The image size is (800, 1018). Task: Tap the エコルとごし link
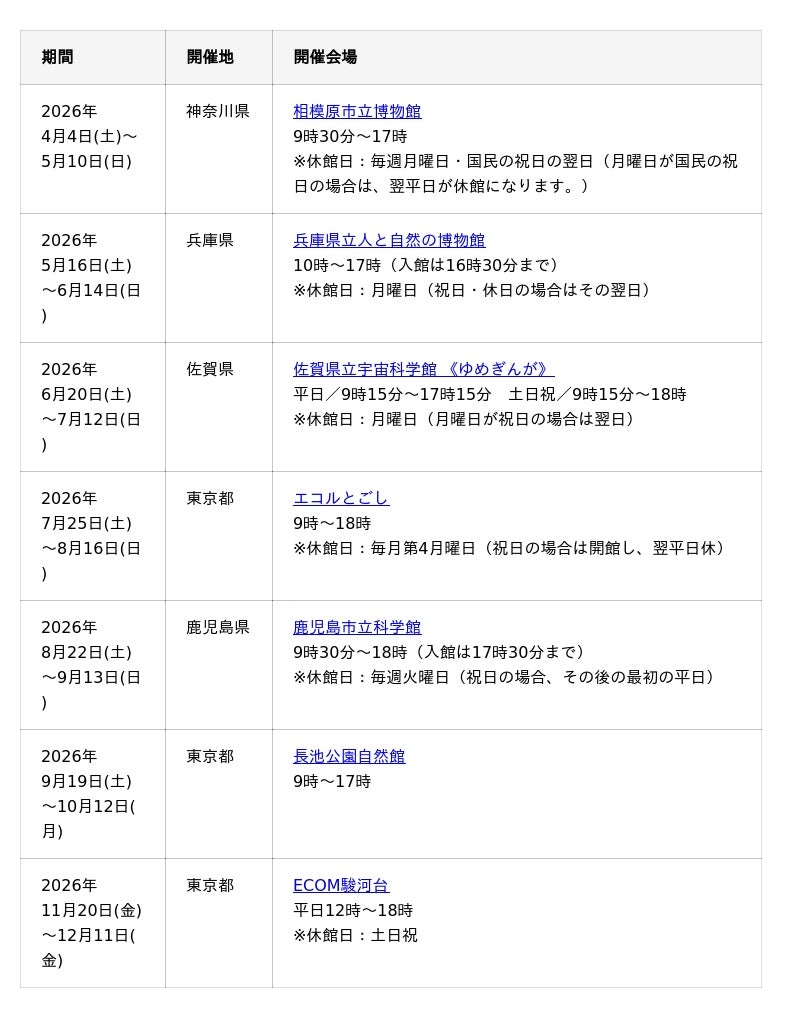(x=341, y=498)
